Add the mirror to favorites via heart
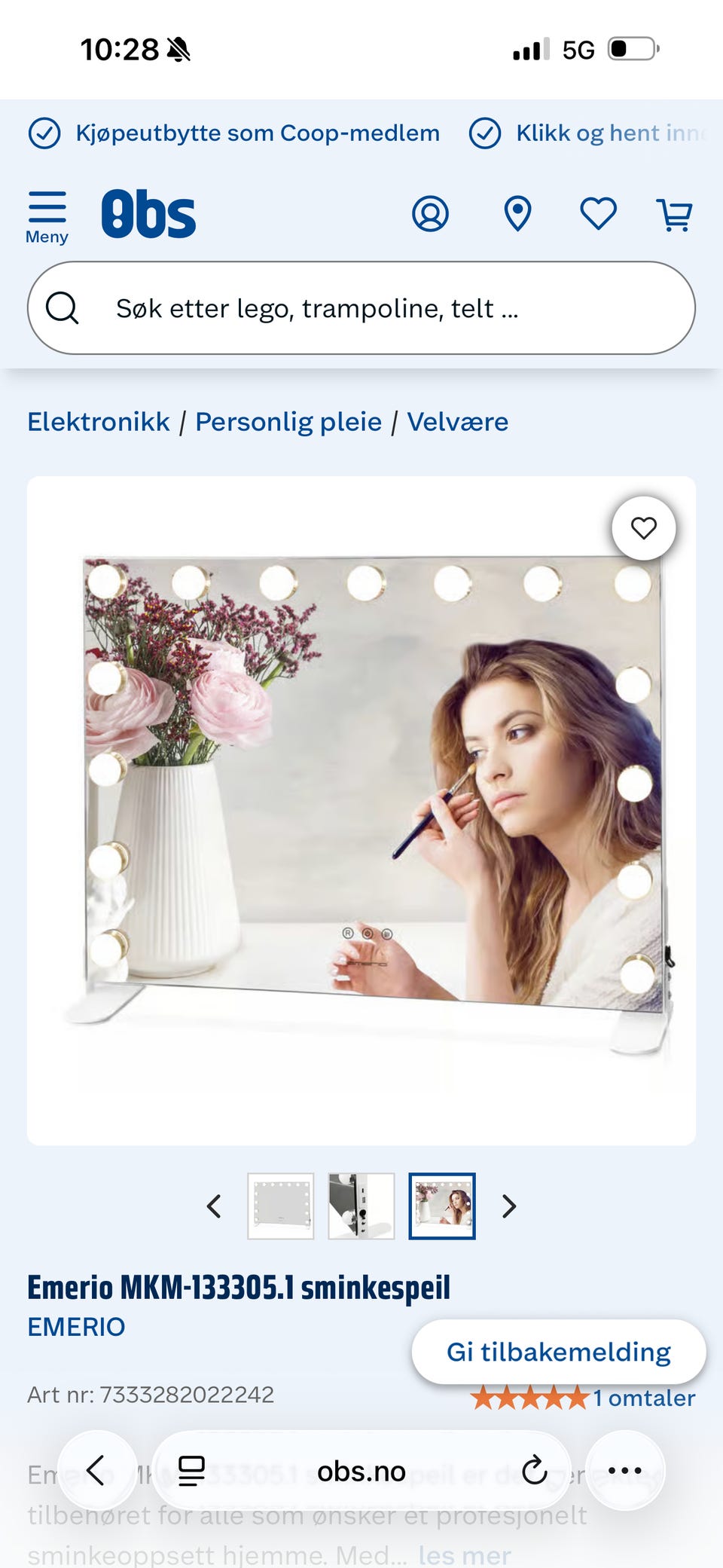Image resolution: width=723 pixels, height=1568 pixels. (644, 528)
